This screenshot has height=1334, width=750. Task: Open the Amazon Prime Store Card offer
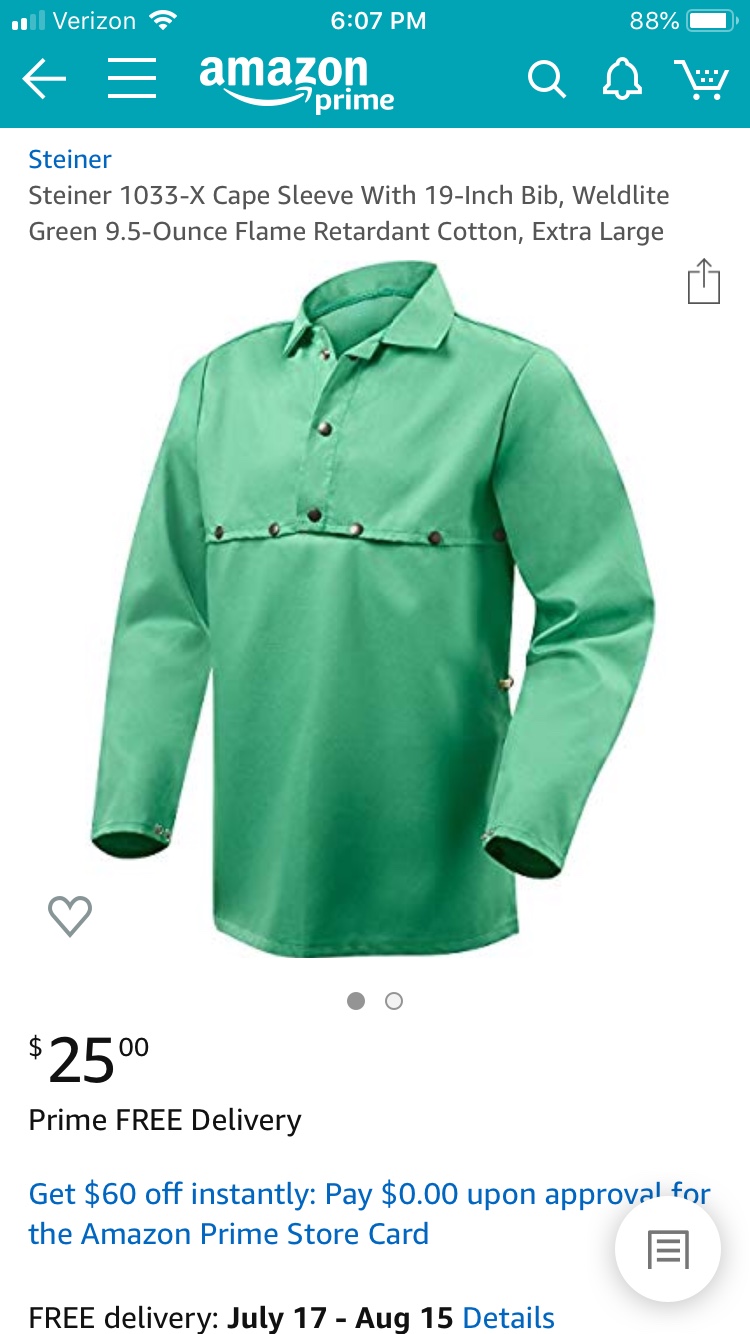tap(370, 1214)
